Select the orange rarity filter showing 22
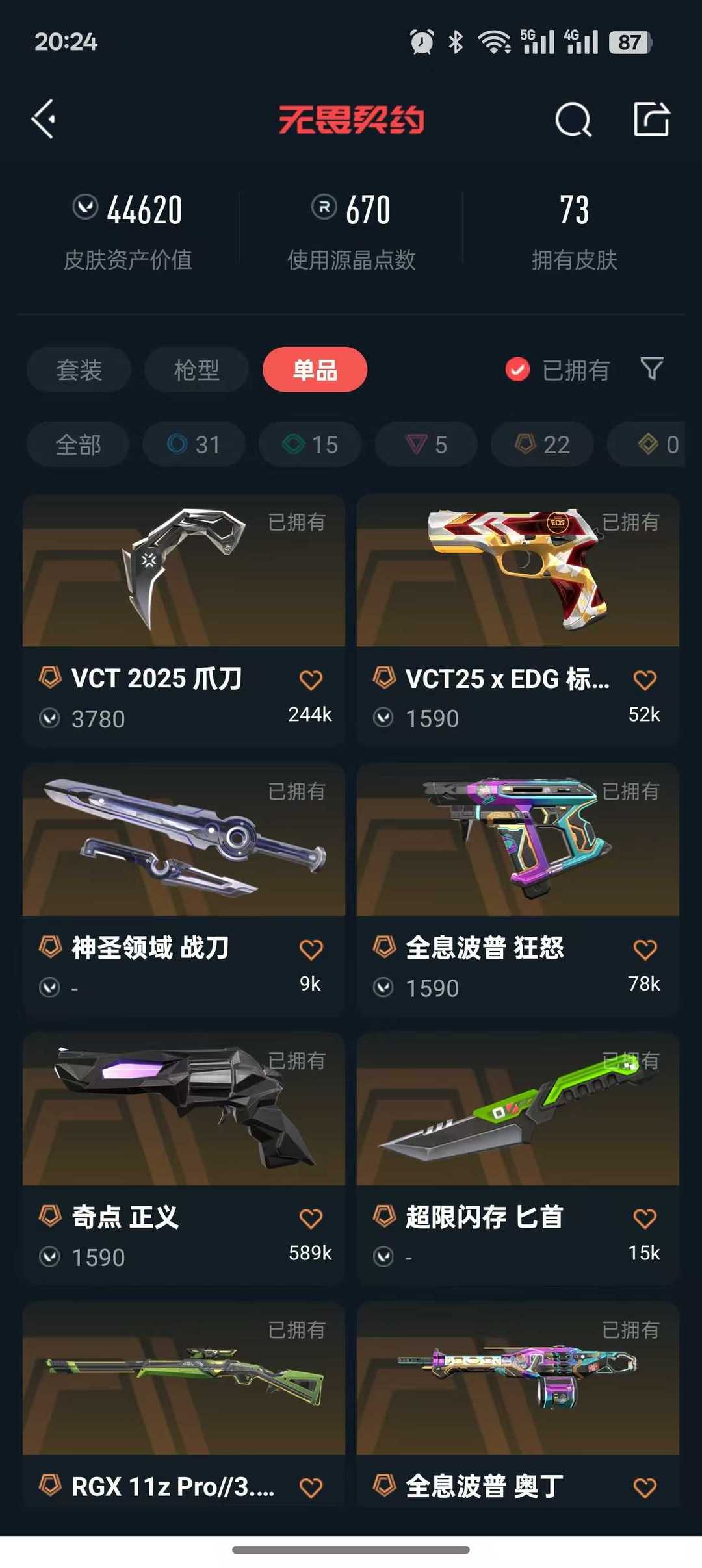 541,444
